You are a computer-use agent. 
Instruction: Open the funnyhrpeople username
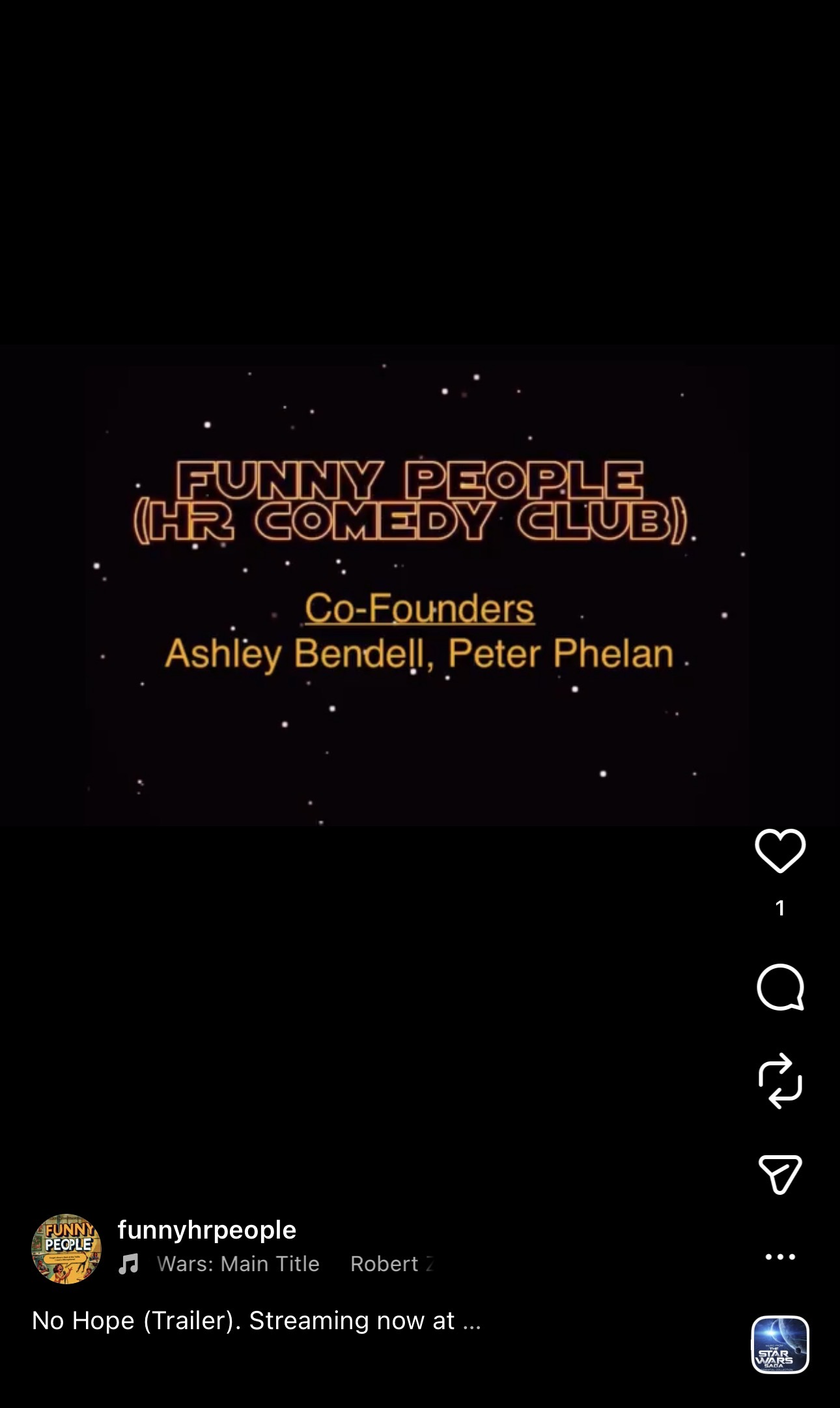pyautogui.click(x=206, y=1230)
